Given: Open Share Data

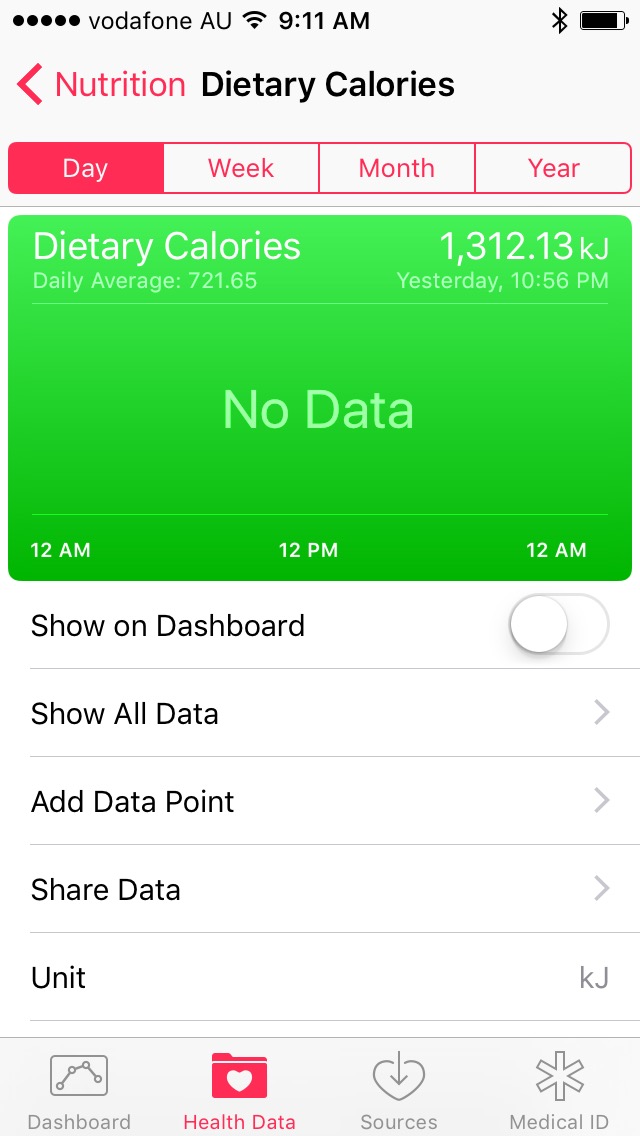Looking at the screenshot, I should coord(320,889).
